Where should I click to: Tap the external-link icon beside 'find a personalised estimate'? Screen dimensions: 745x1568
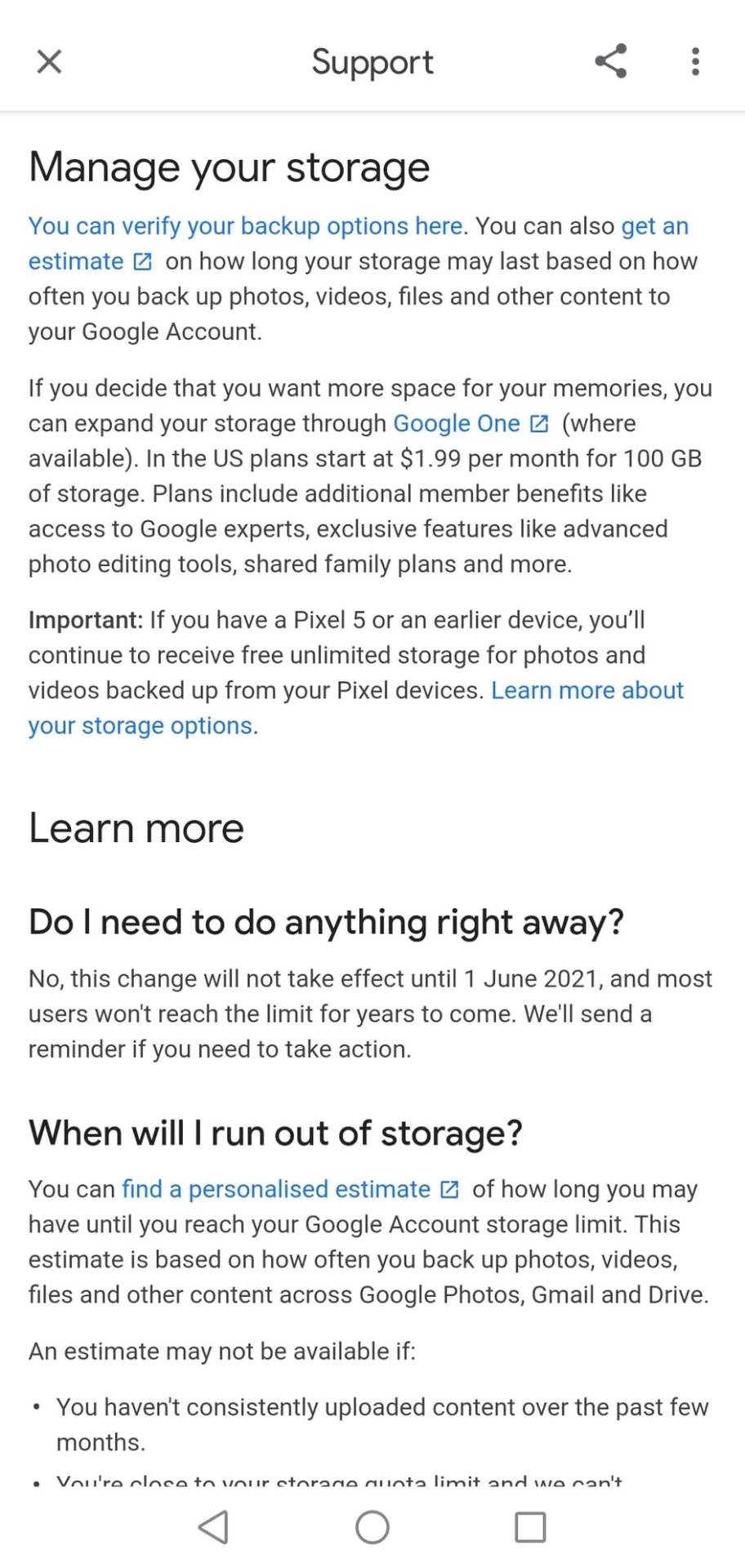(448, 1190)
